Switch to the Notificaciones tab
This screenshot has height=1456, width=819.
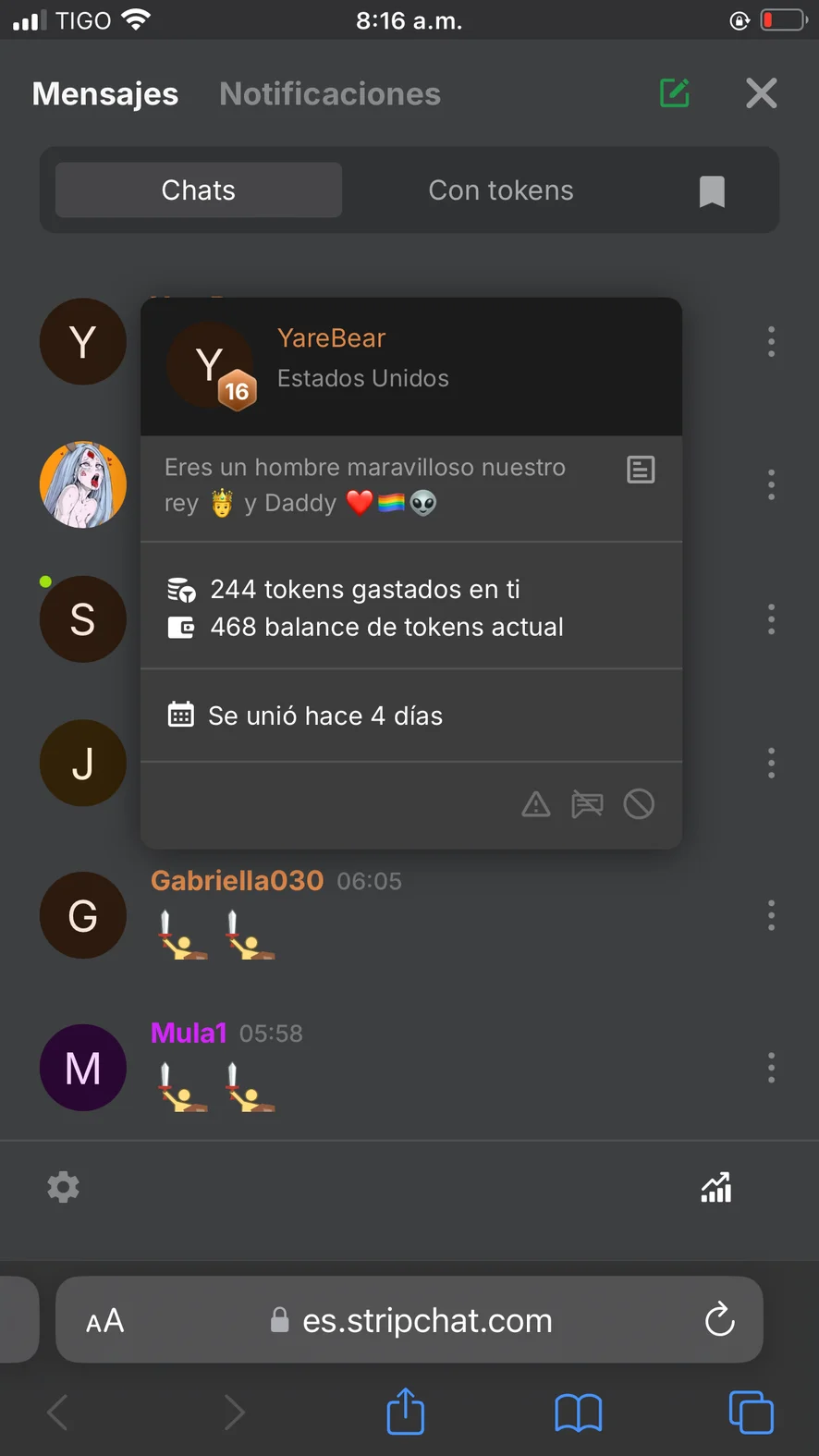point(330,94)
